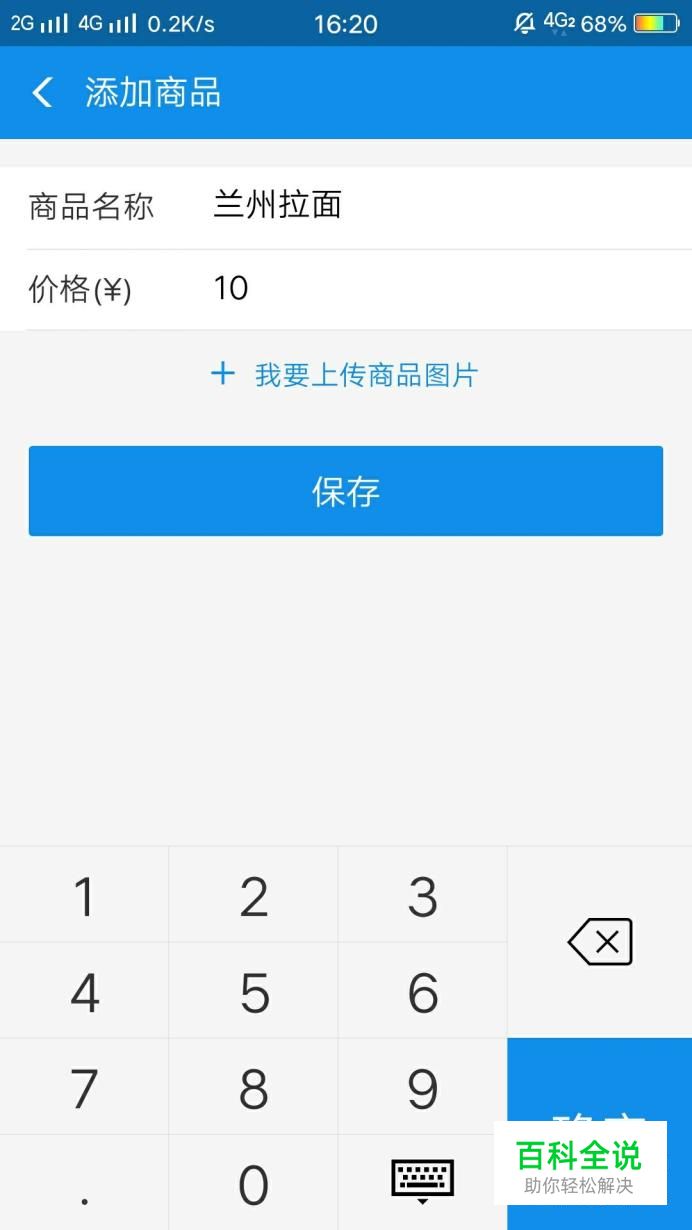This screenshot has width=692, height=1230.
Task: Save the product with 保存
Action: coord(345,491)
